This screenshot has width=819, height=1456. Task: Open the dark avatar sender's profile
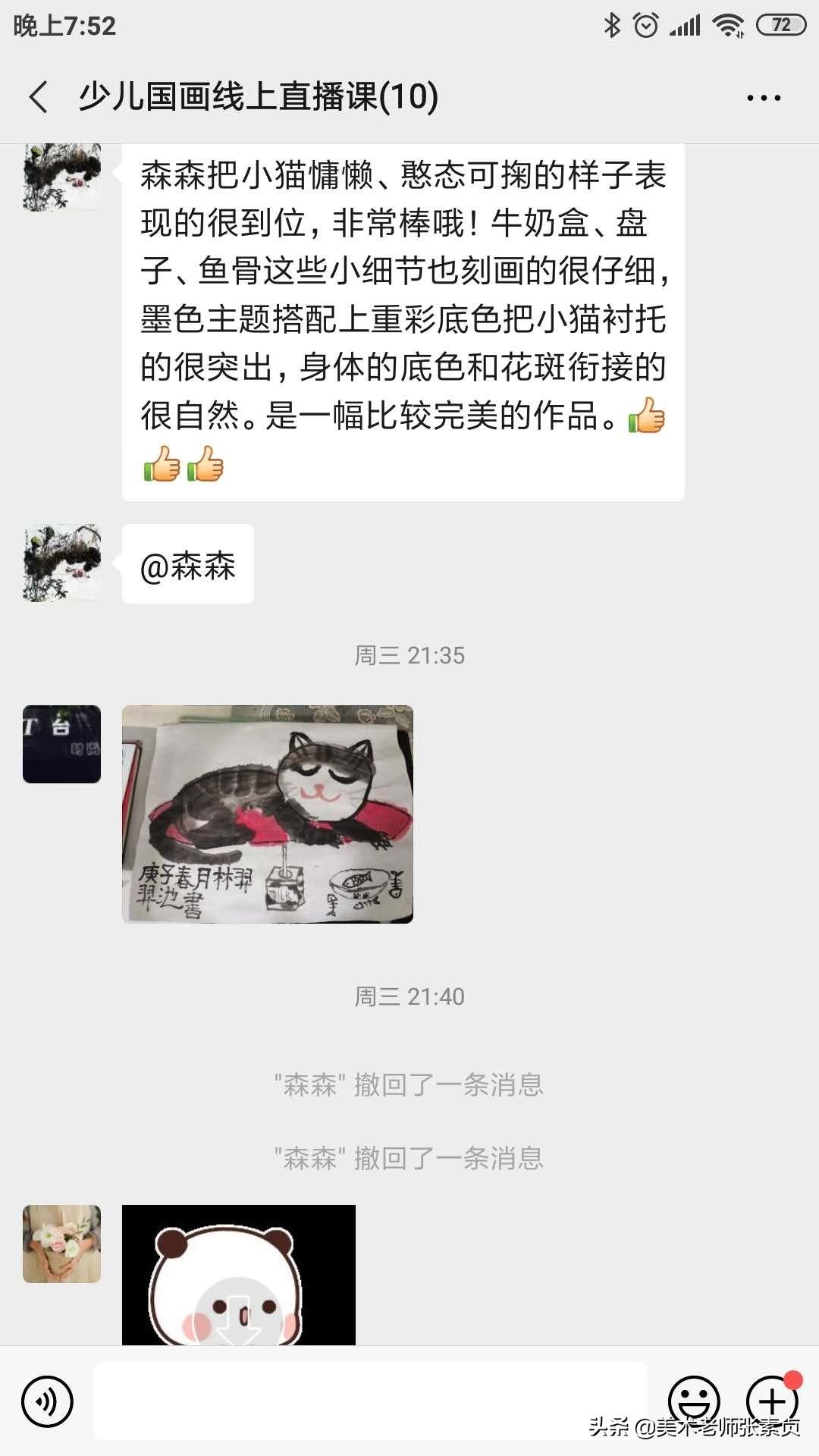tap(62, 744)
